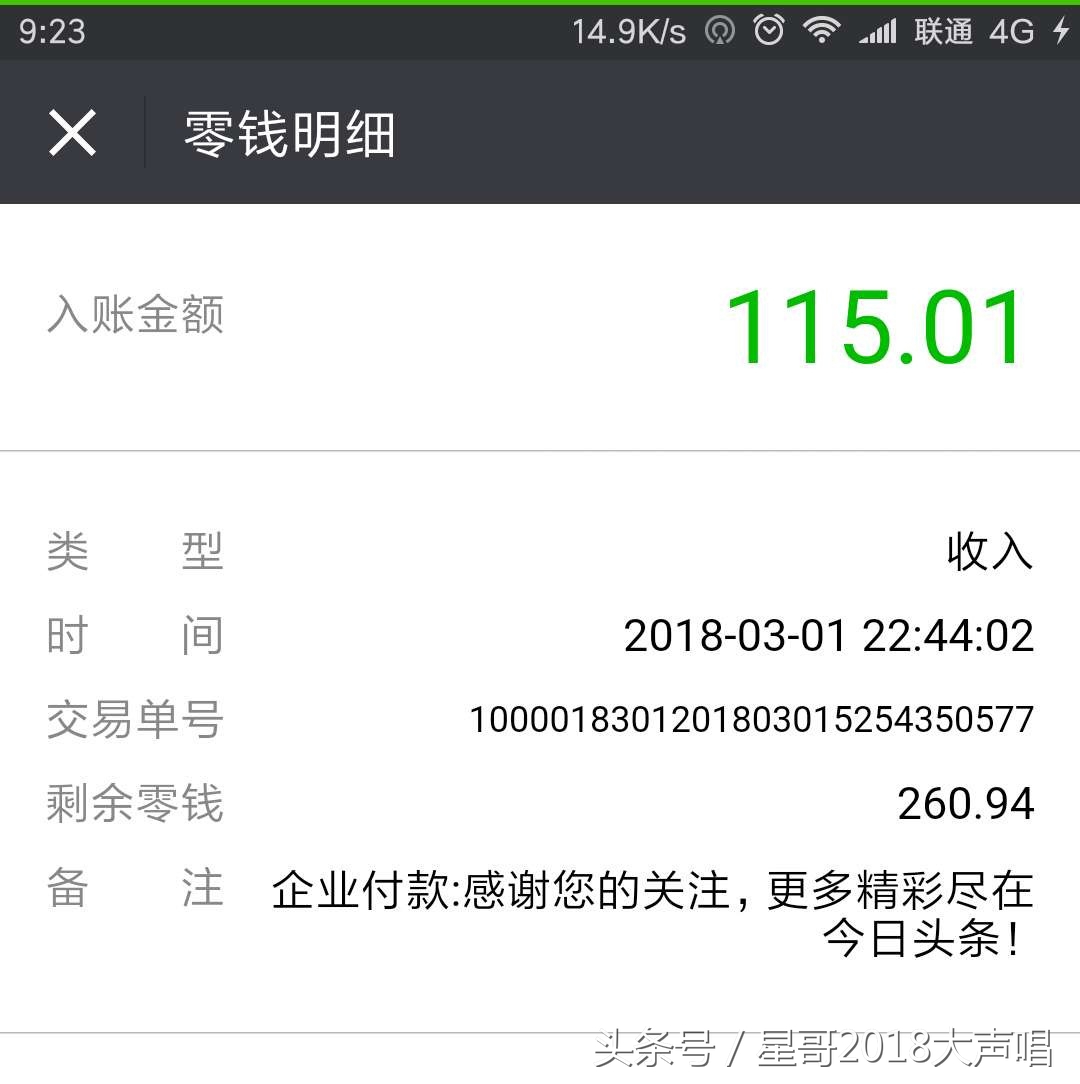Tap the alarm clock status bar icon
The height and width of the screenshot is (1084, 1080).
coord(768,31)
